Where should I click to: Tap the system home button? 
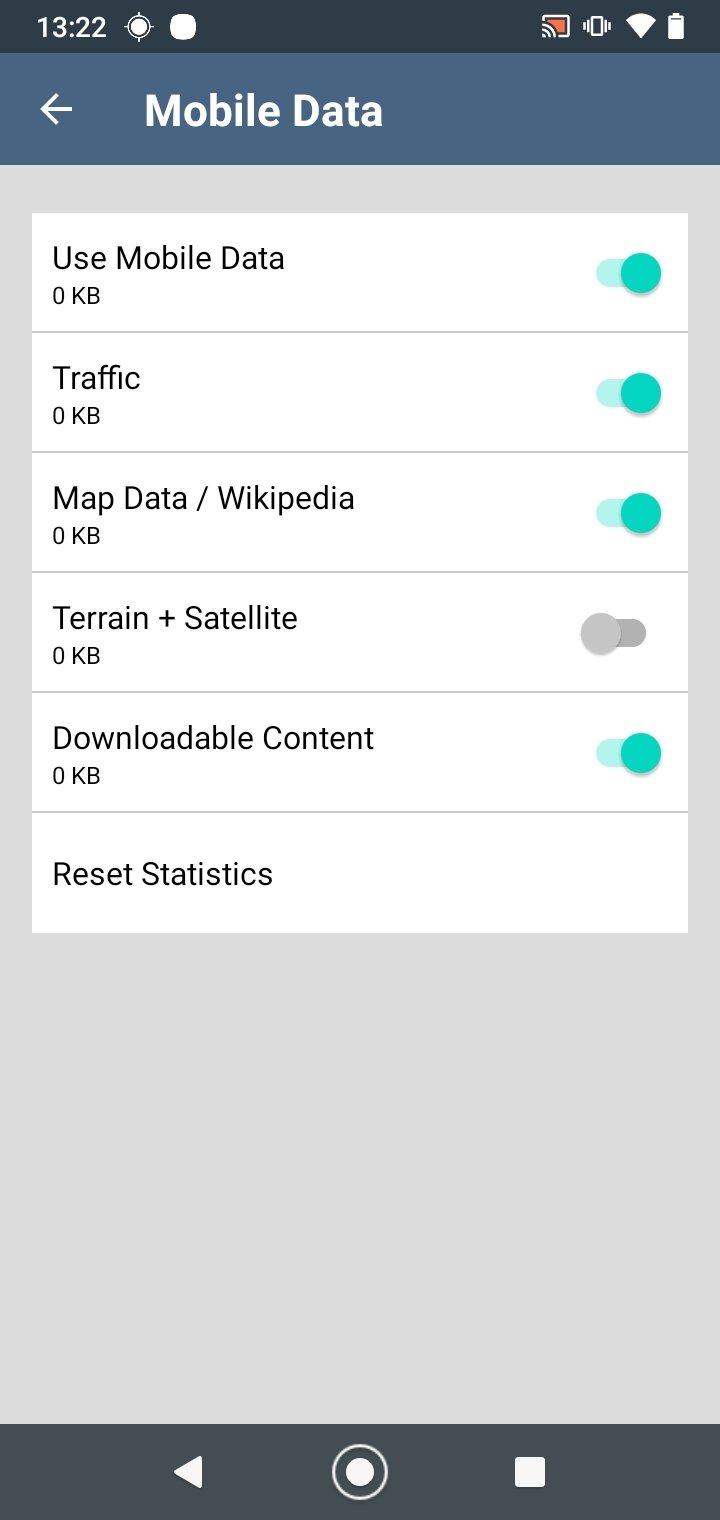coord(360,1472)
